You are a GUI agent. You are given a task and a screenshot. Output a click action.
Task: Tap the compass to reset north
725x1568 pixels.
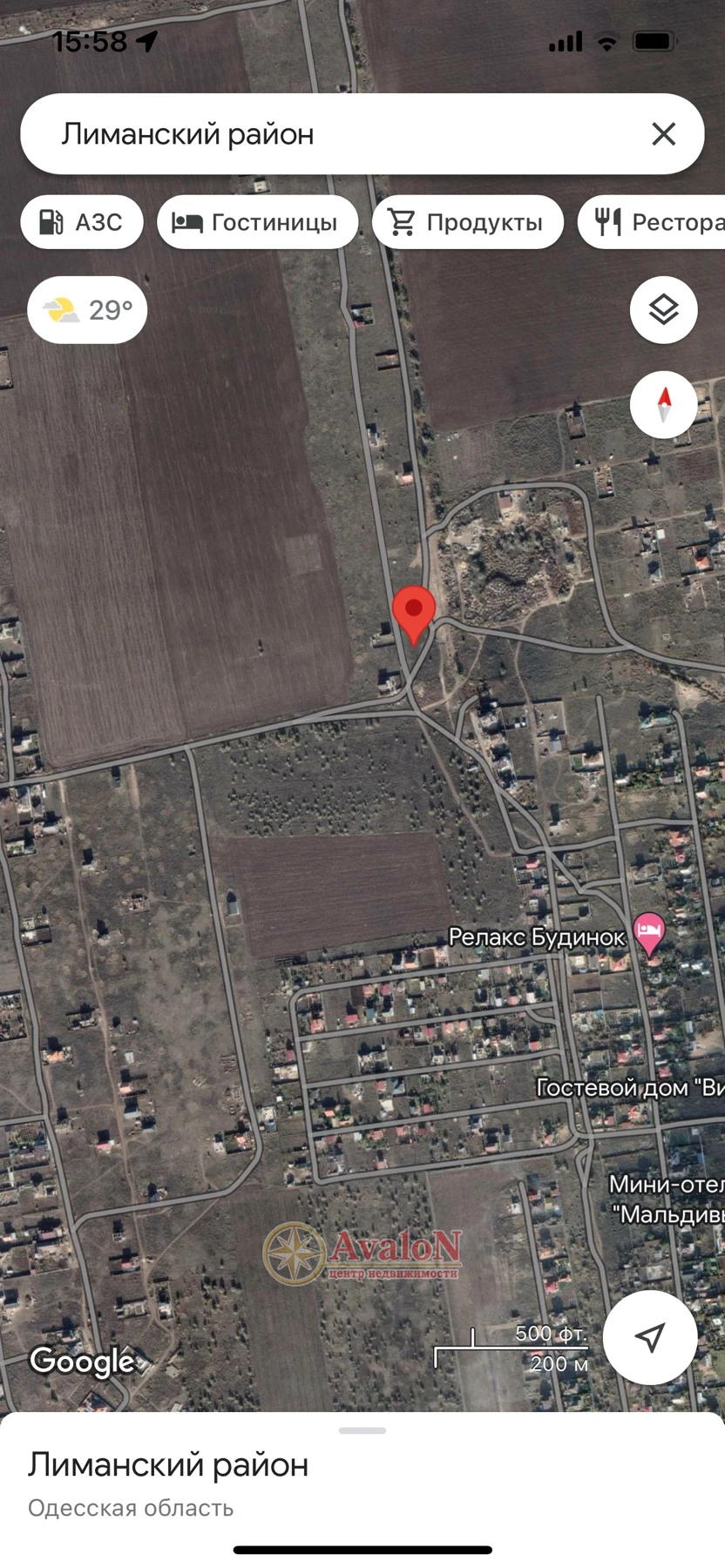[x=663, y=404]
